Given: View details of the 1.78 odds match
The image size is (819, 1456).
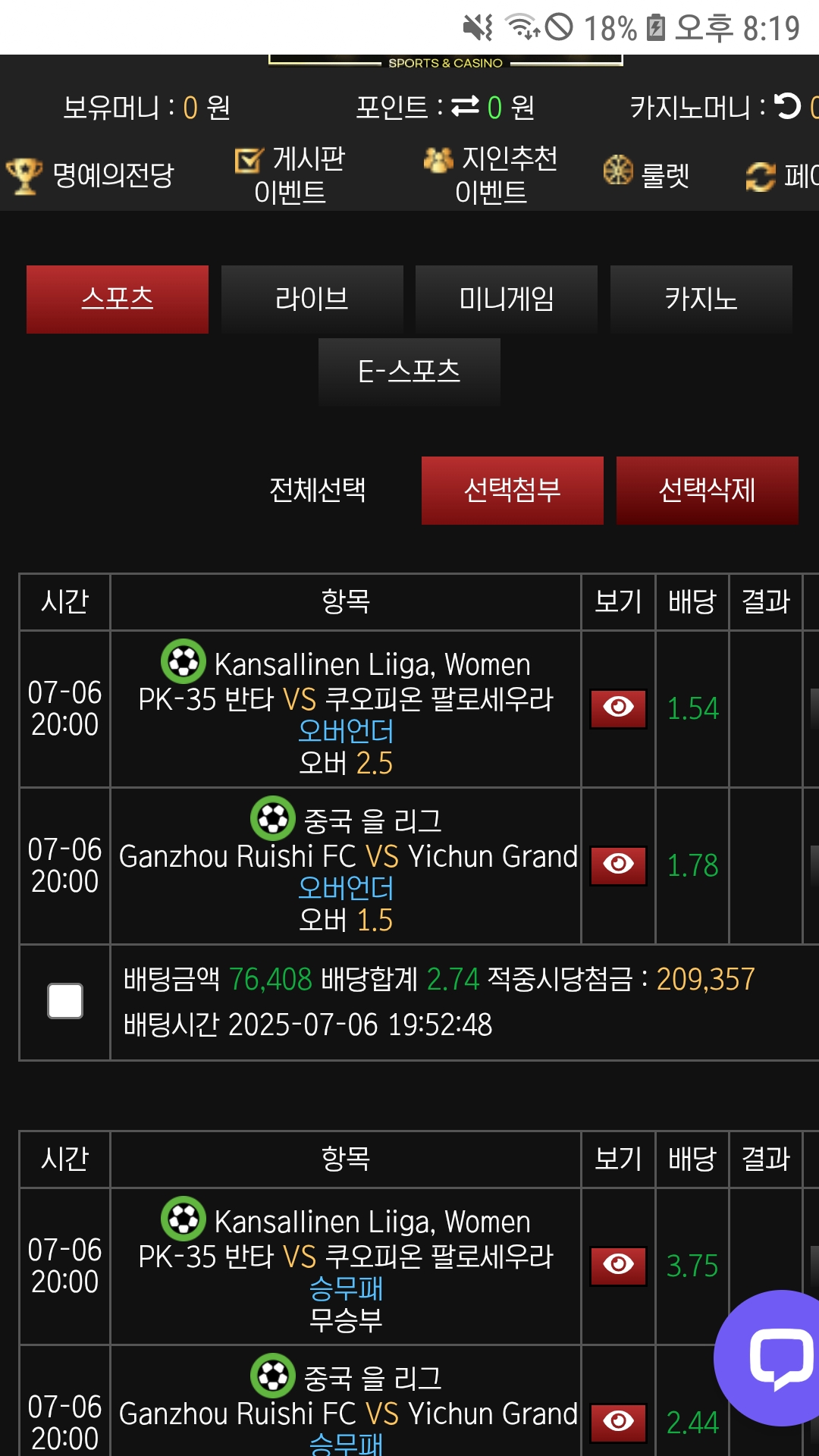Looking at the screenshot, I should pos(618,865).
